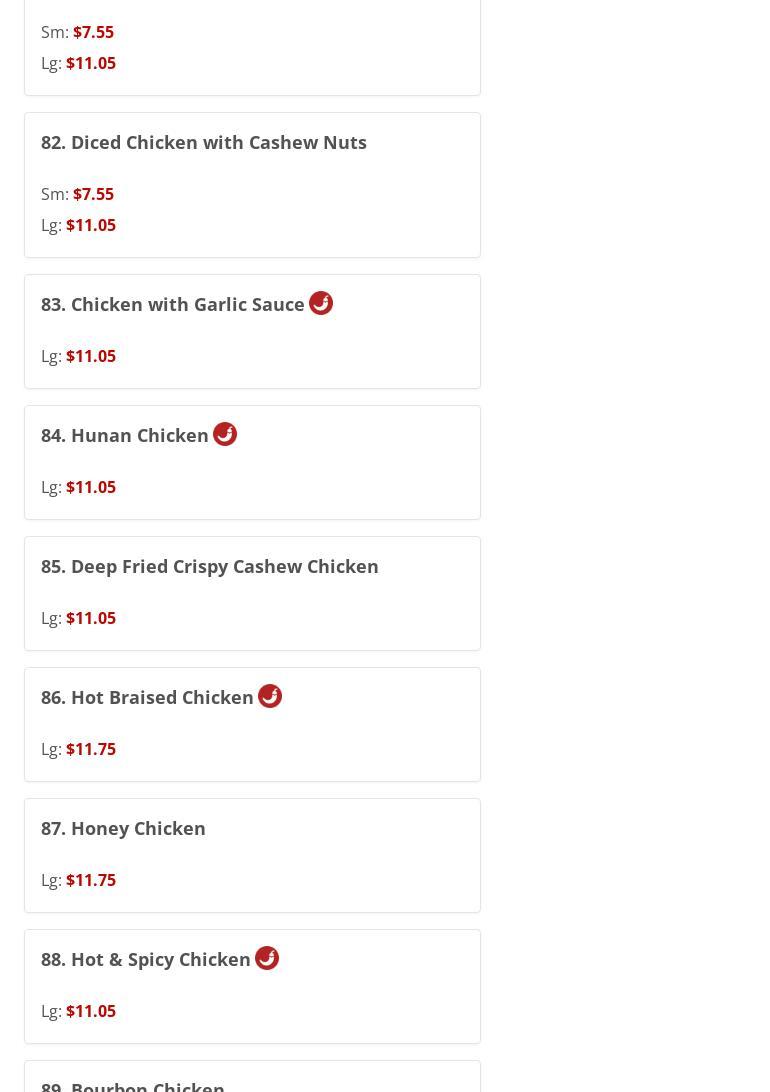This screenshot has height=1092, width=770.
Task: Open Diced Chicken with Cashew Nuts item
Action: [204, 143]
